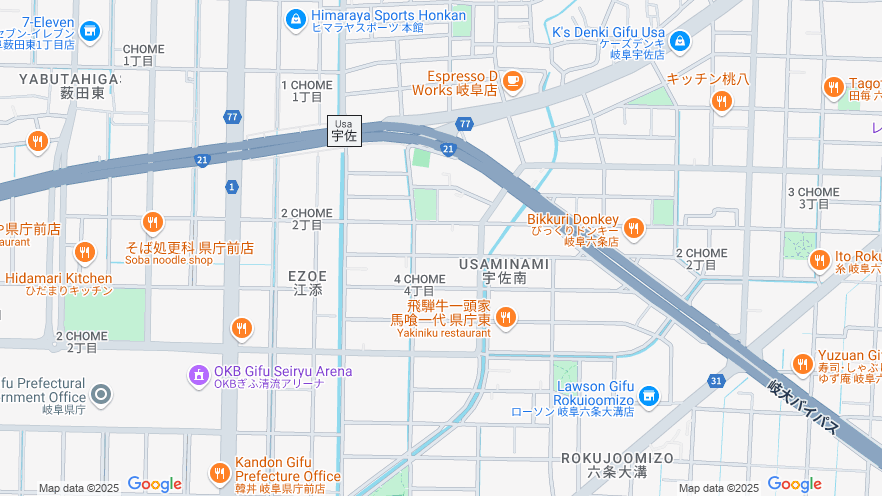Select the Lawson Gifu Rokujoomizo store pin
This screenshot has width=882, height=496.
coord(649,396)
